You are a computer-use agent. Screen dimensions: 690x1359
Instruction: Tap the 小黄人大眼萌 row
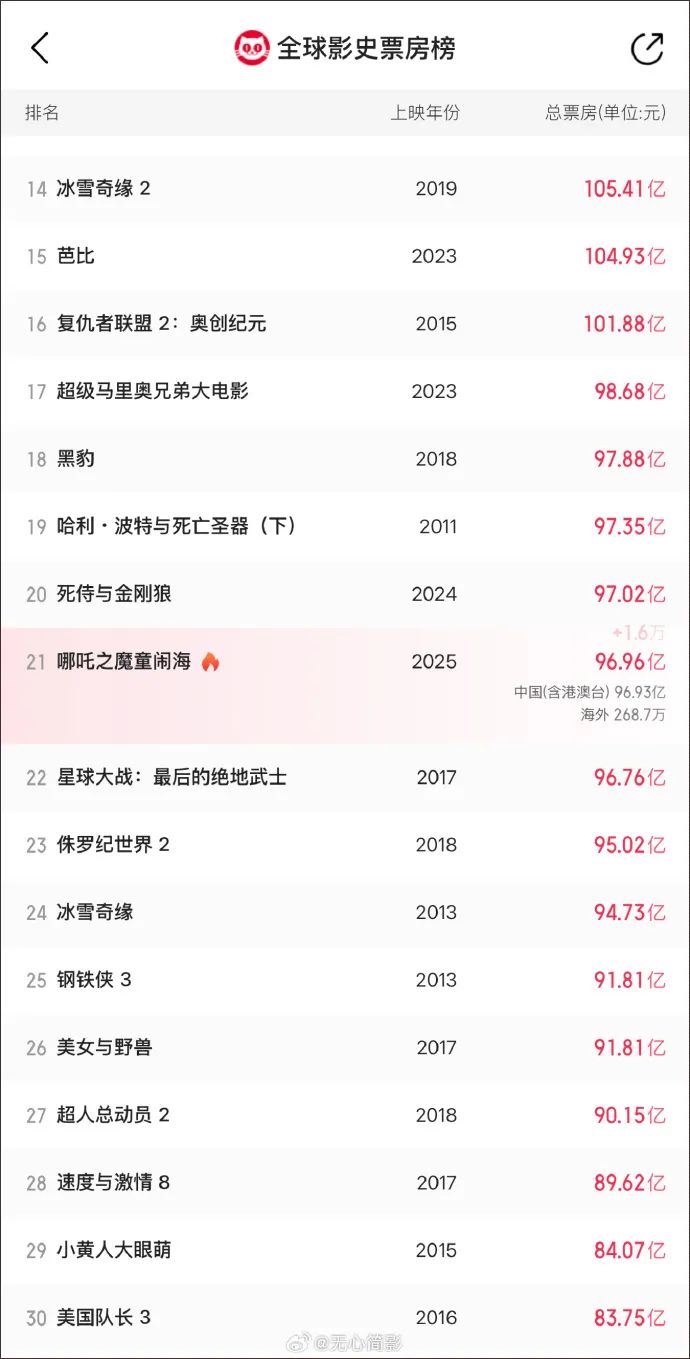tap(345, 1250)
